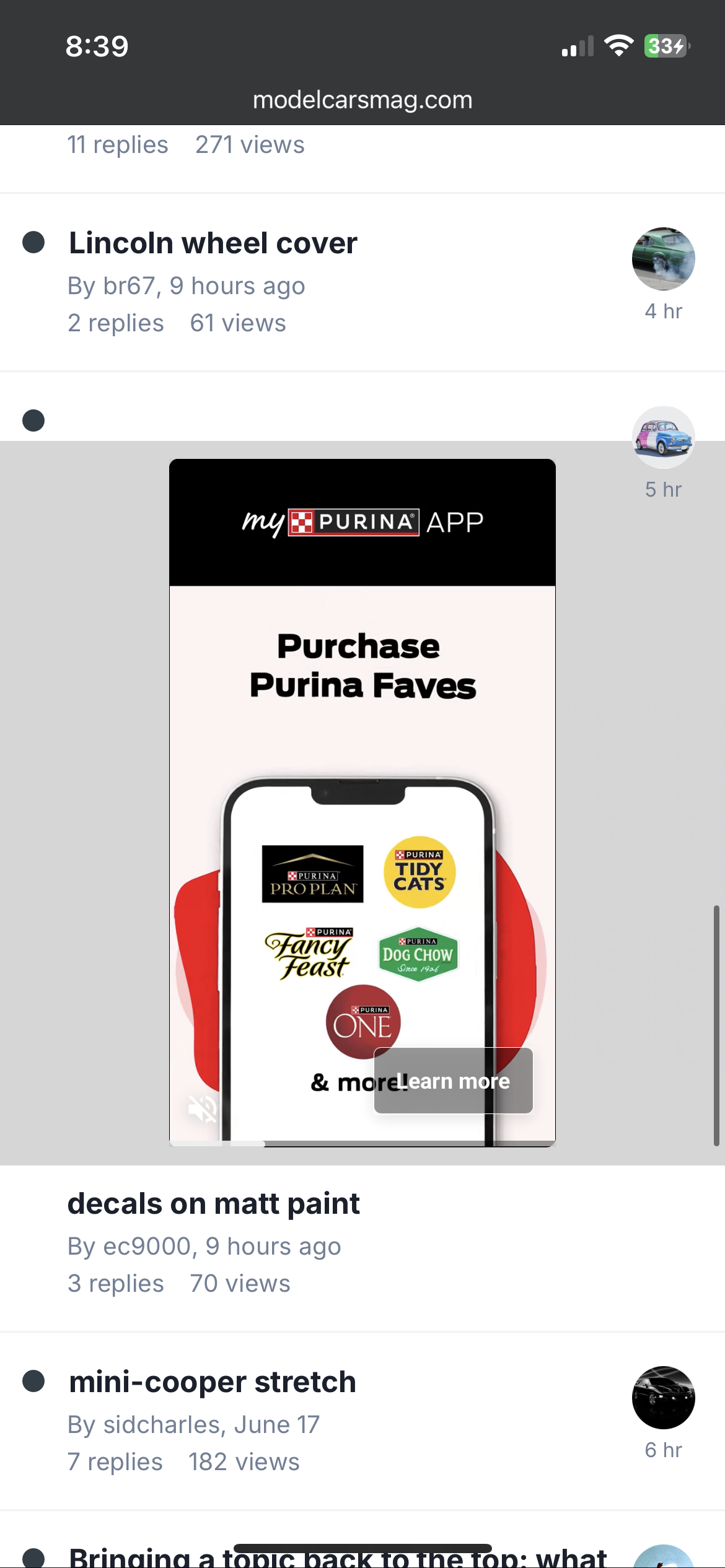Tap Learn more on the Purina ad
Image resolution: width=725 pixels, height=1568 pixels.
click(x=454, y=1081)
